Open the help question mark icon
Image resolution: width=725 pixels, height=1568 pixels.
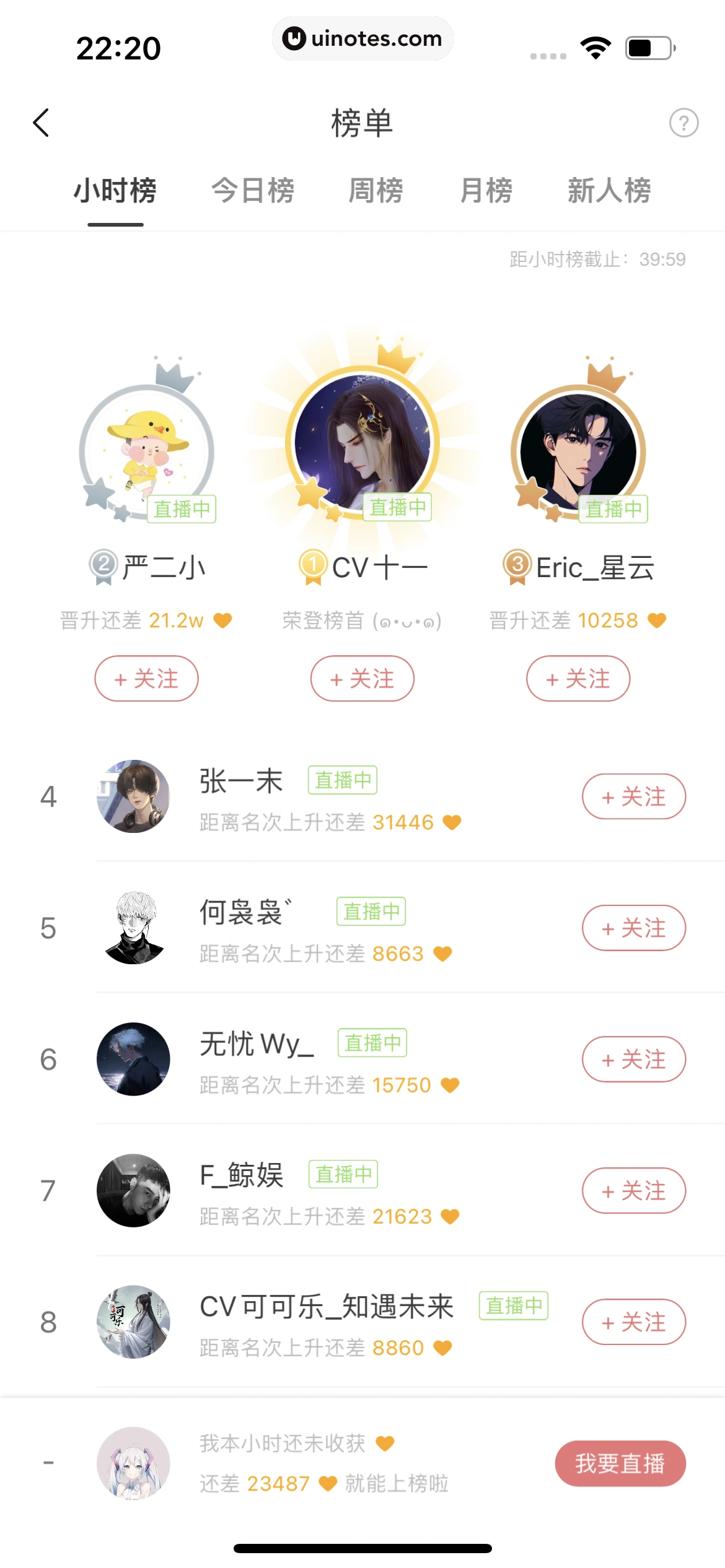coord(683,123)
